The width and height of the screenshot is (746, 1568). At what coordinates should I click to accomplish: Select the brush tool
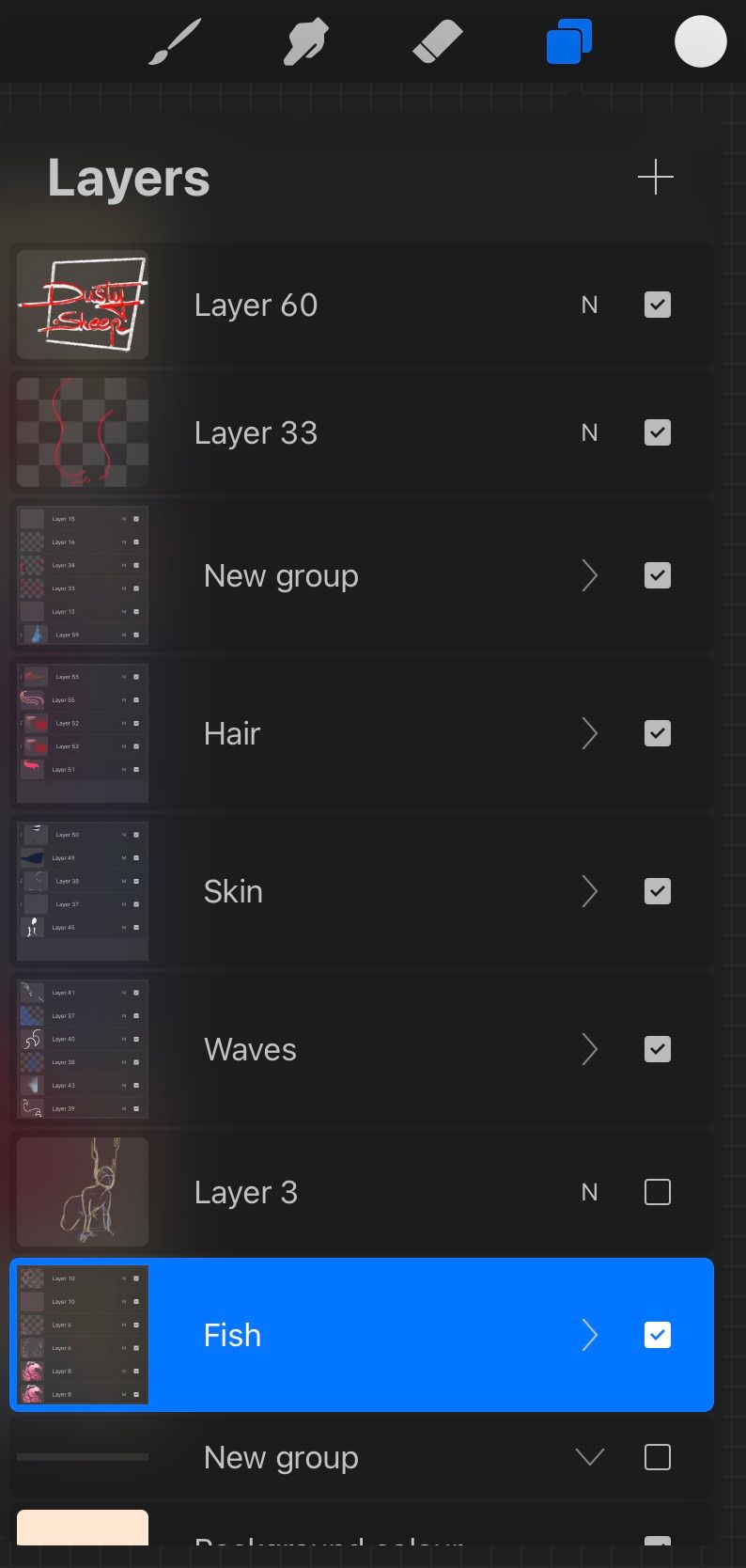point(176,42)
